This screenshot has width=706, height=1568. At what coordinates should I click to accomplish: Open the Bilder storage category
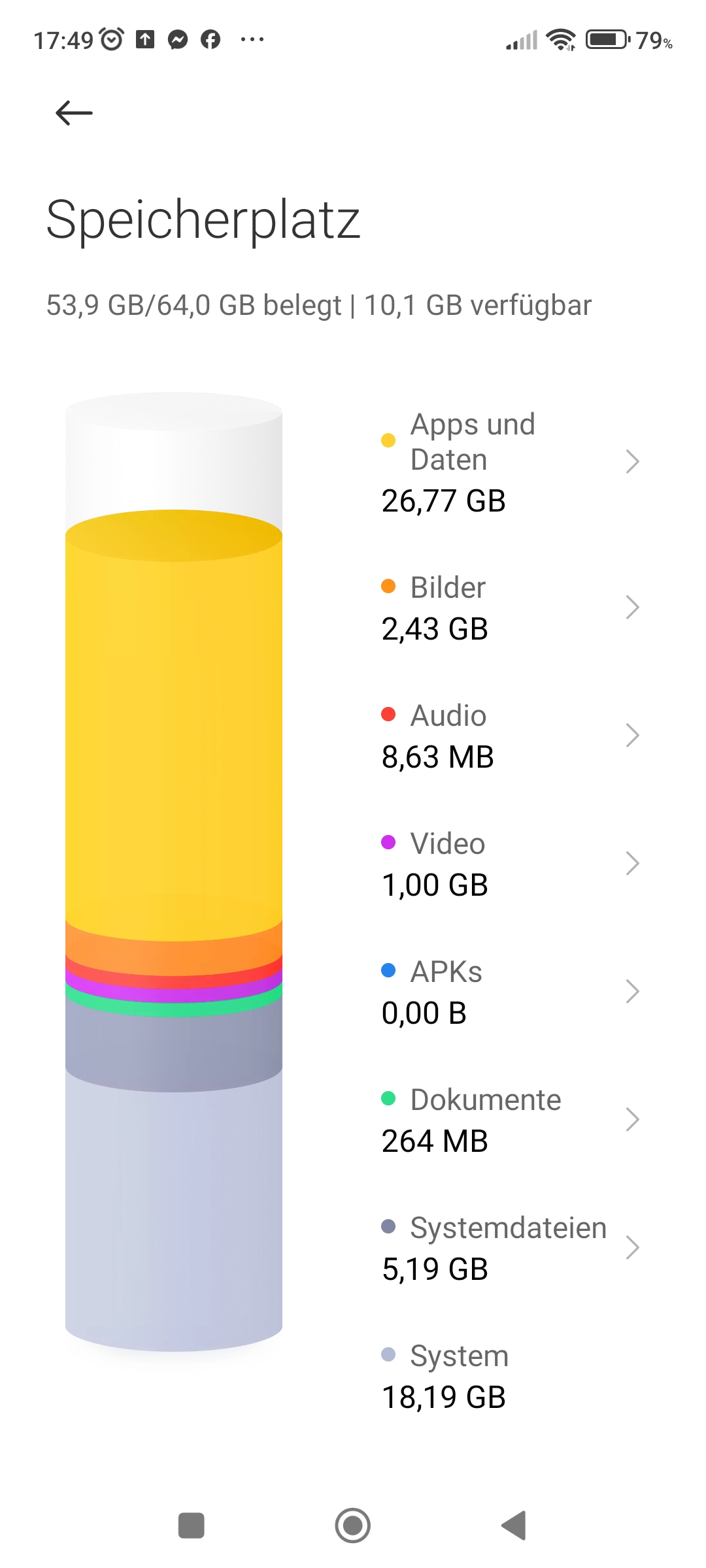click(x=509, y=608)
